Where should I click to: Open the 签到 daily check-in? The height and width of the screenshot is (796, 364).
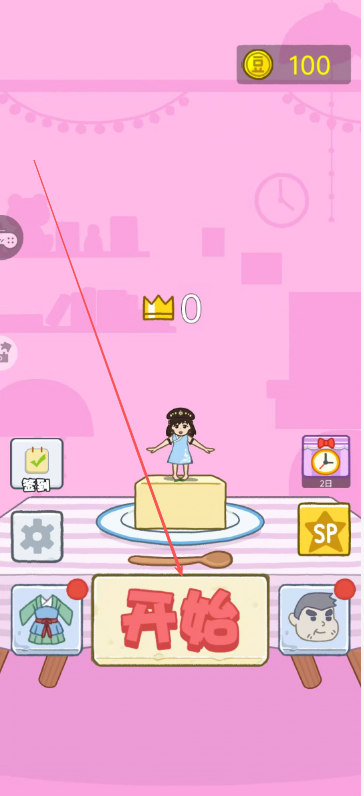coord(37,465)
